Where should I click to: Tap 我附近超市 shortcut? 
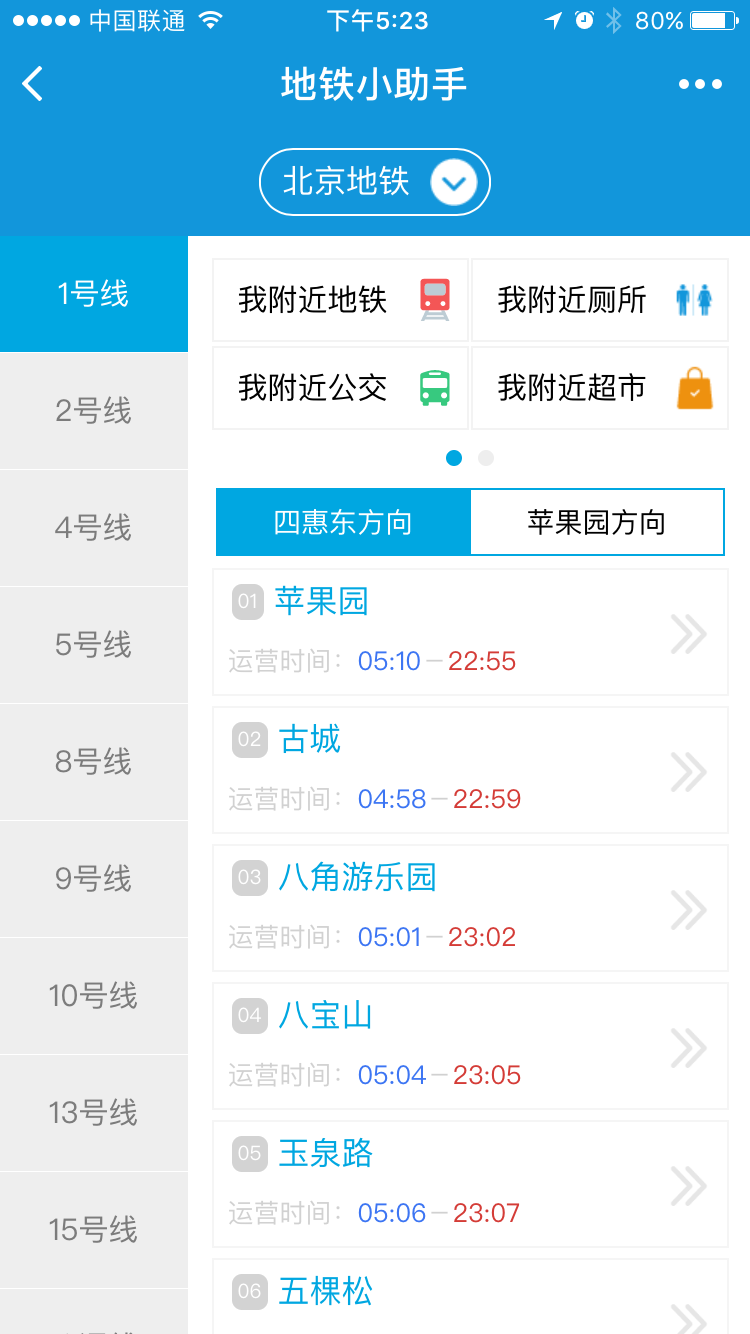600,388
